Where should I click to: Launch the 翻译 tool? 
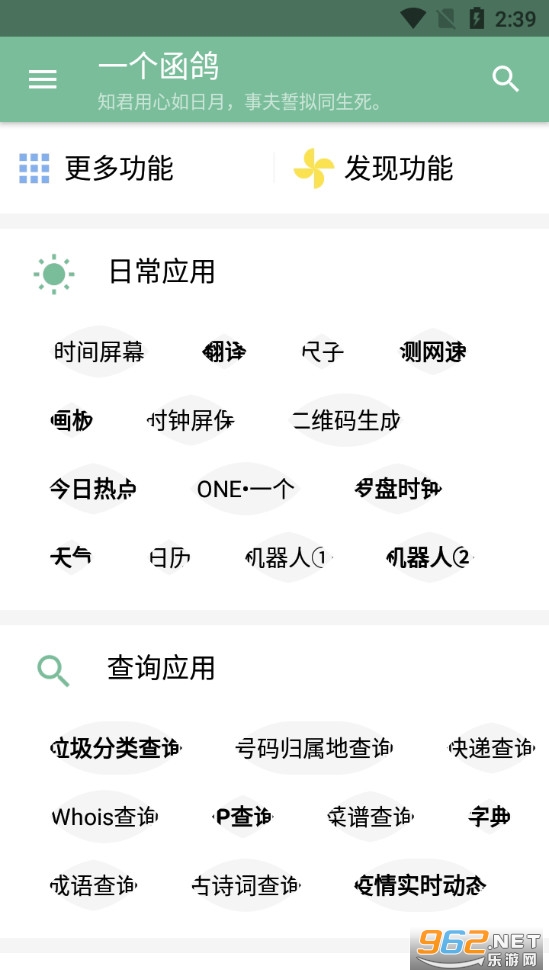pyautogui.click(x=224, y=352)
